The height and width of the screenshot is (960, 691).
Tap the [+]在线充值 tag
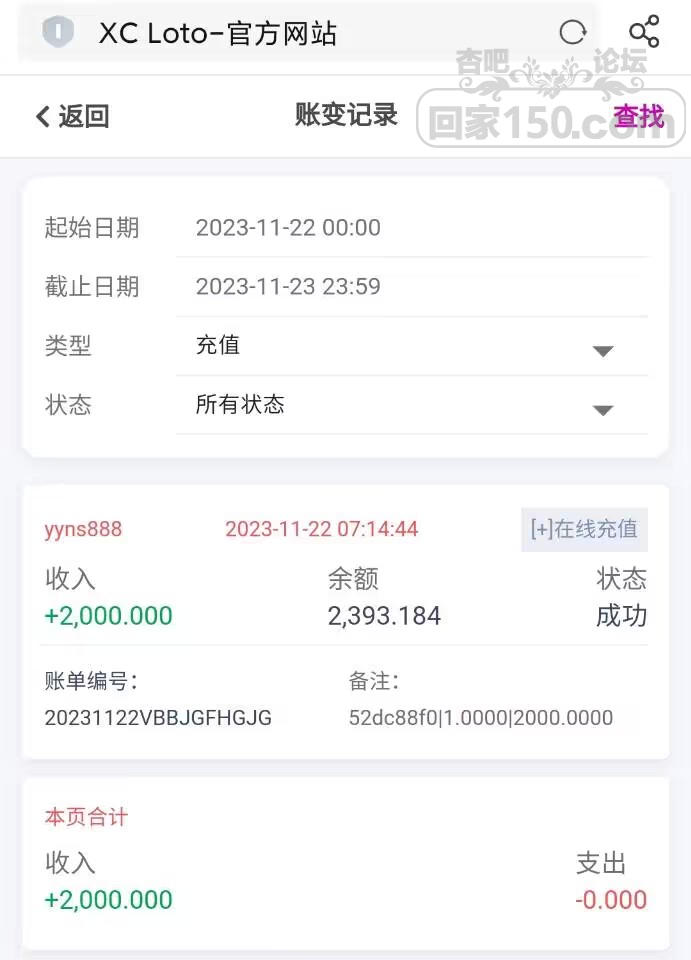584,529
